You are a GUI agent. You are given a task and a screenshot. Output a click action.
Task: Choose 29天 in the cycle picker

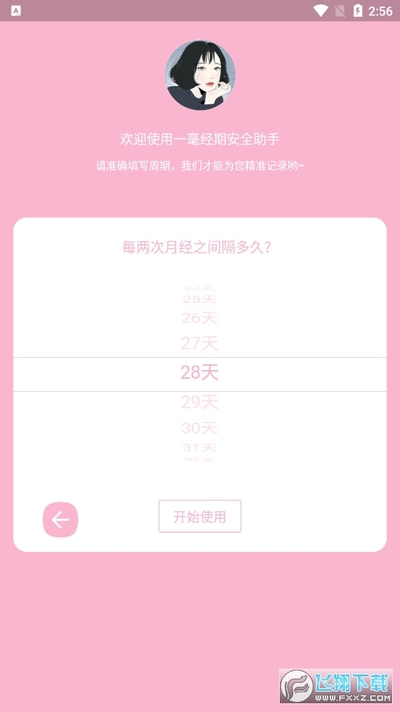click(x=200, y=402)
